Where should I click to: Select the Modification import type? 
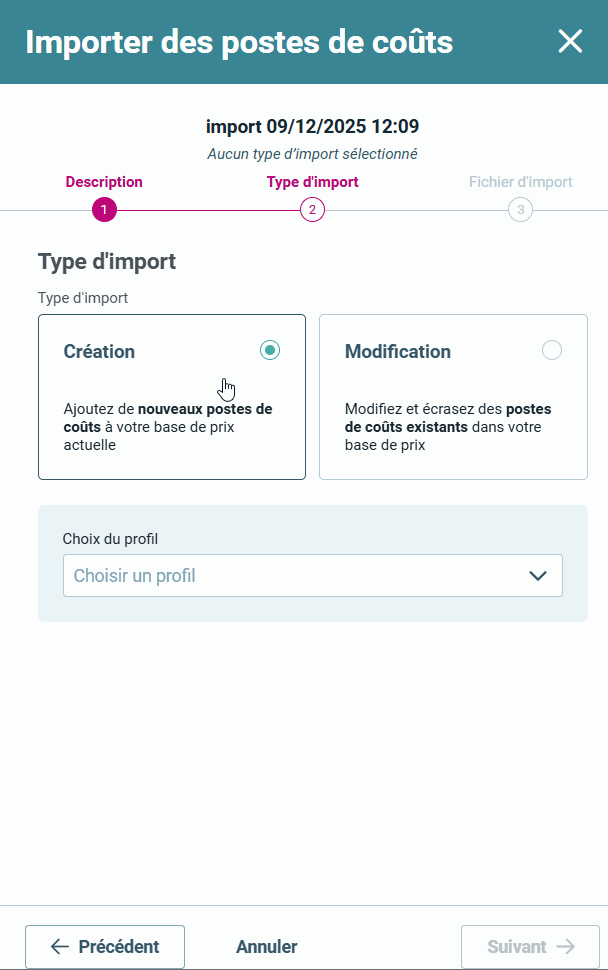[x=551, y=350]
